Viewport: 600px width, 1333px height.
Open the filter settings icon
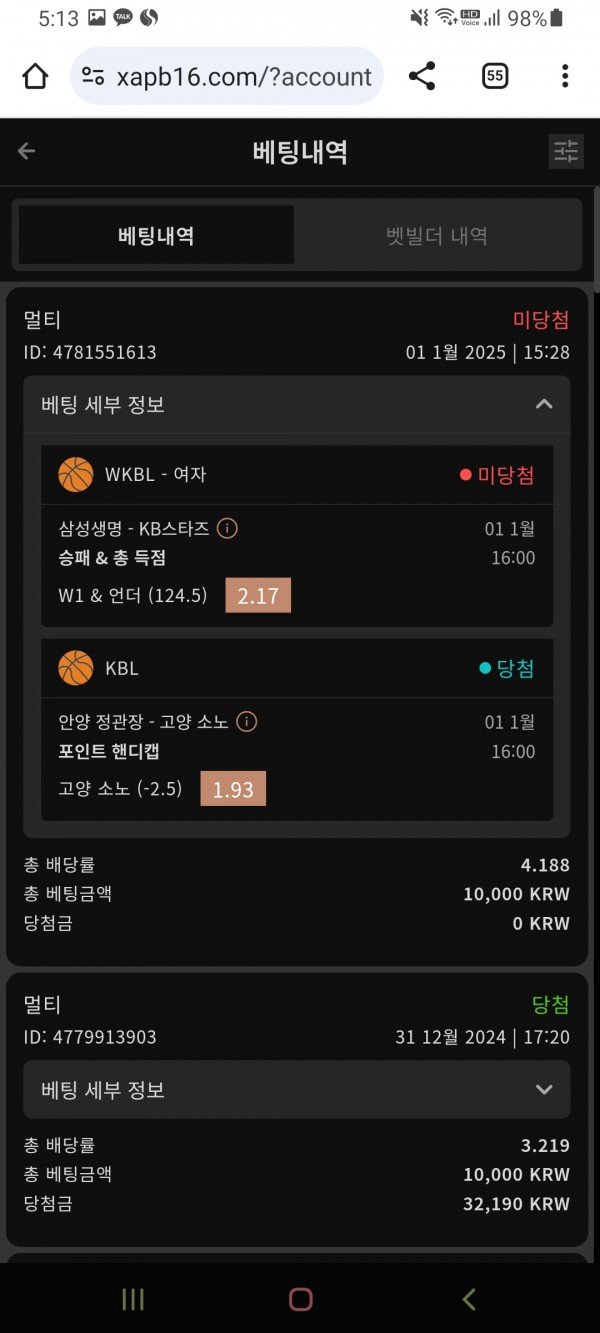point(566,151)
